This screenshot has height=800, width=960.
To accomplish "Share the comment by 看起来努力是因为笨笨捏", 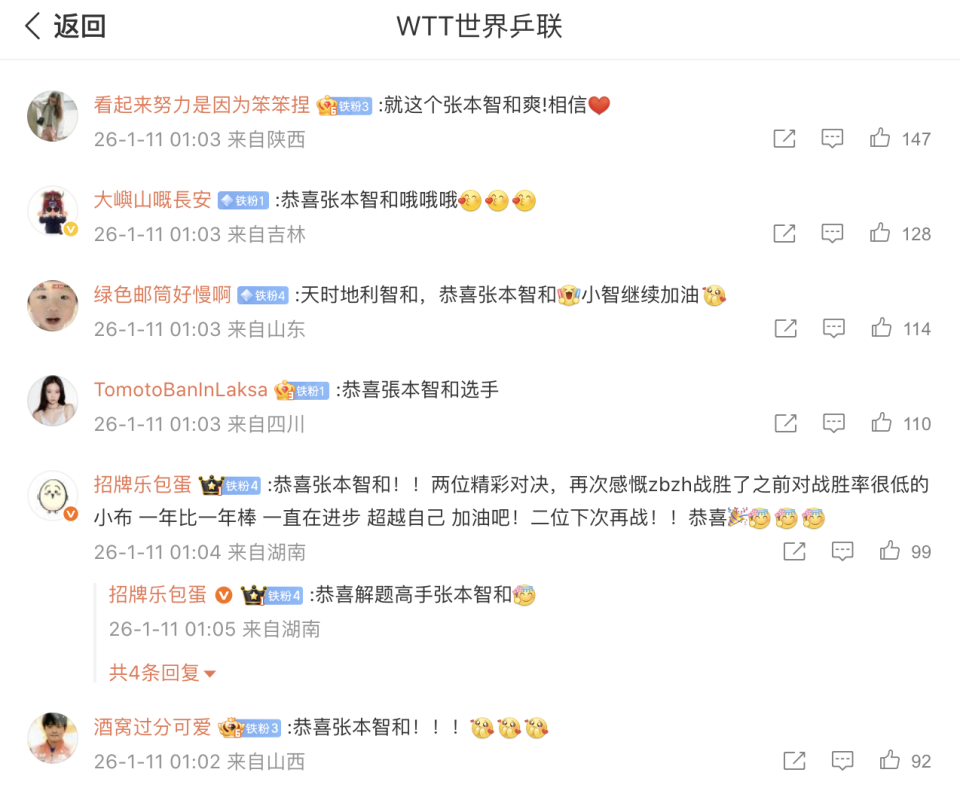I will click(785, 139).
